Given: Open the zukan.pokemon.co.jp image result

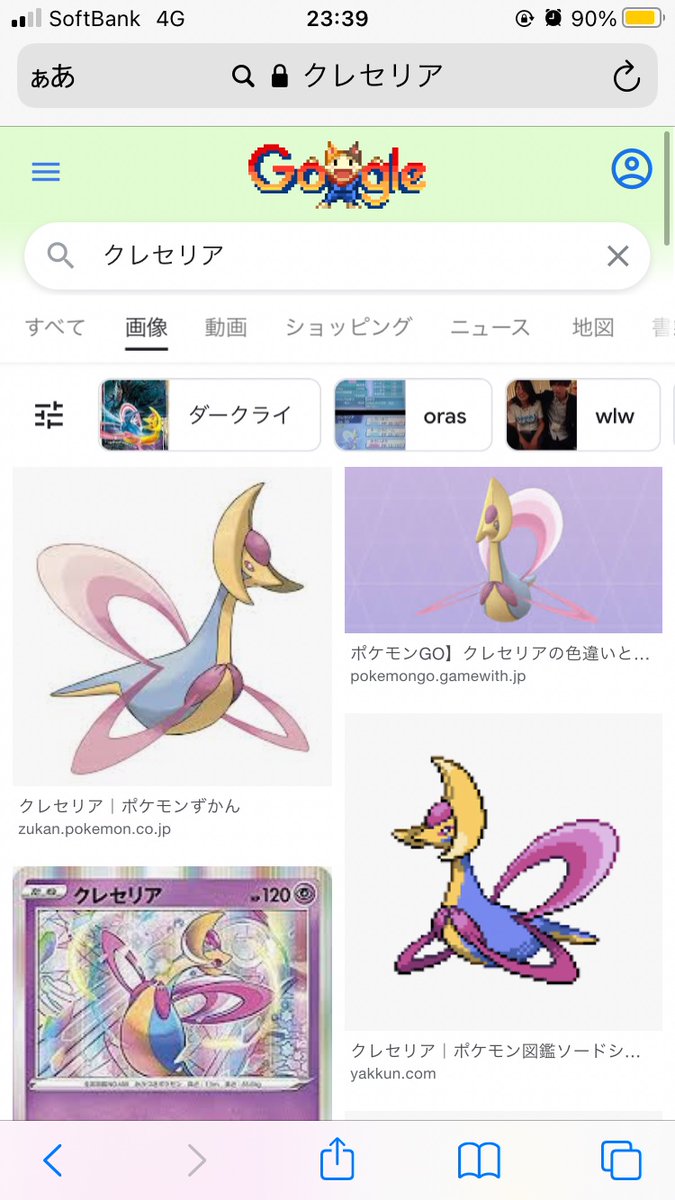Looking at the screenshot, I should [x=172, y=626].
